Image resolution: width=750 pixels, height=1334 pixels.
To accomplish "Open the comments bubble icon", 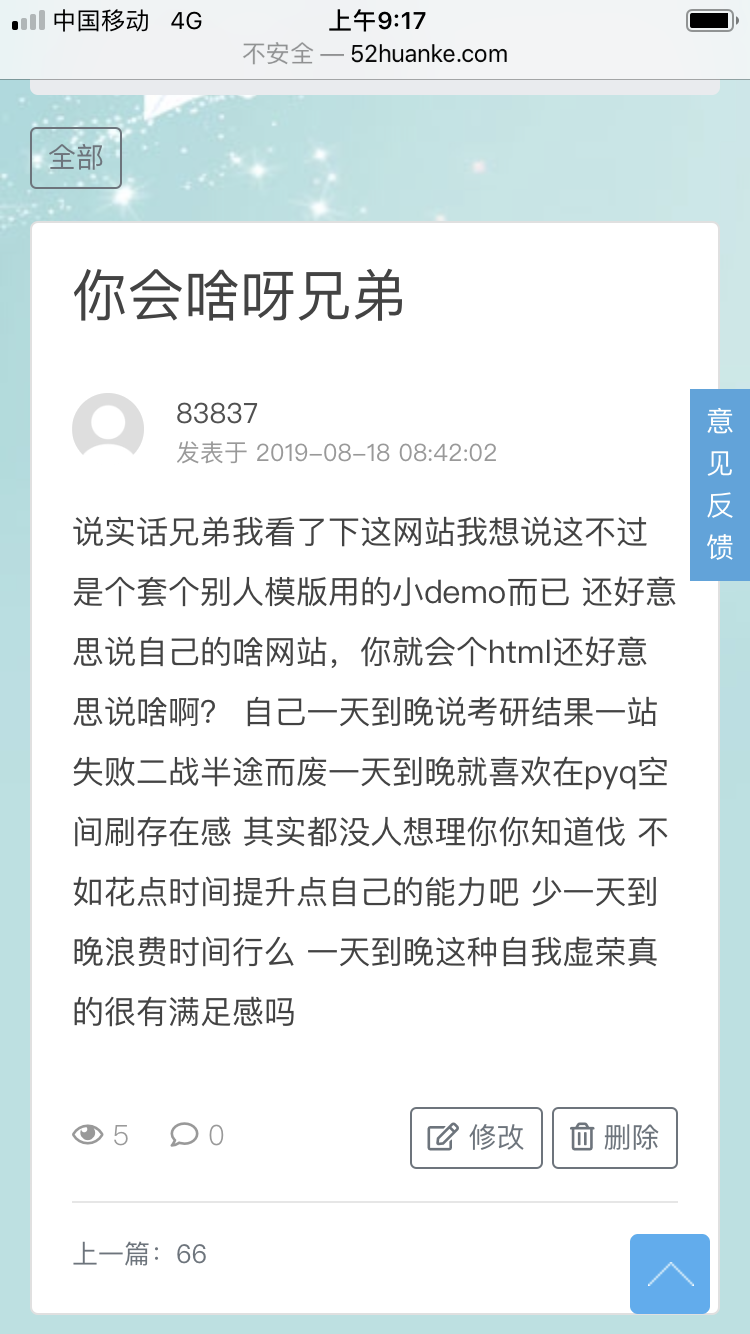I will (185, 1134).
